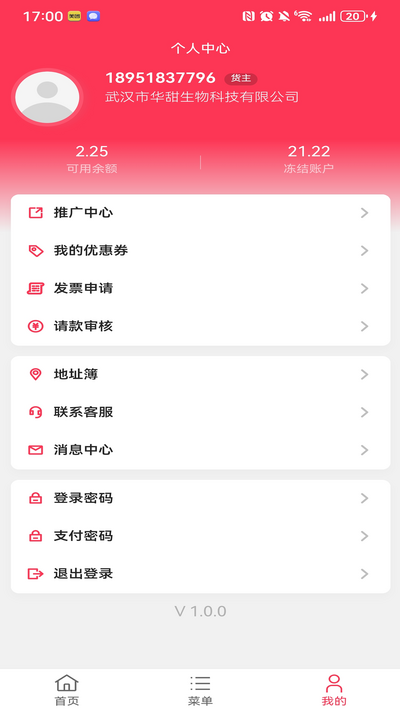Switch to the 菜单 tab
This screenshot has width=400, height=711.
pos(200,690)
